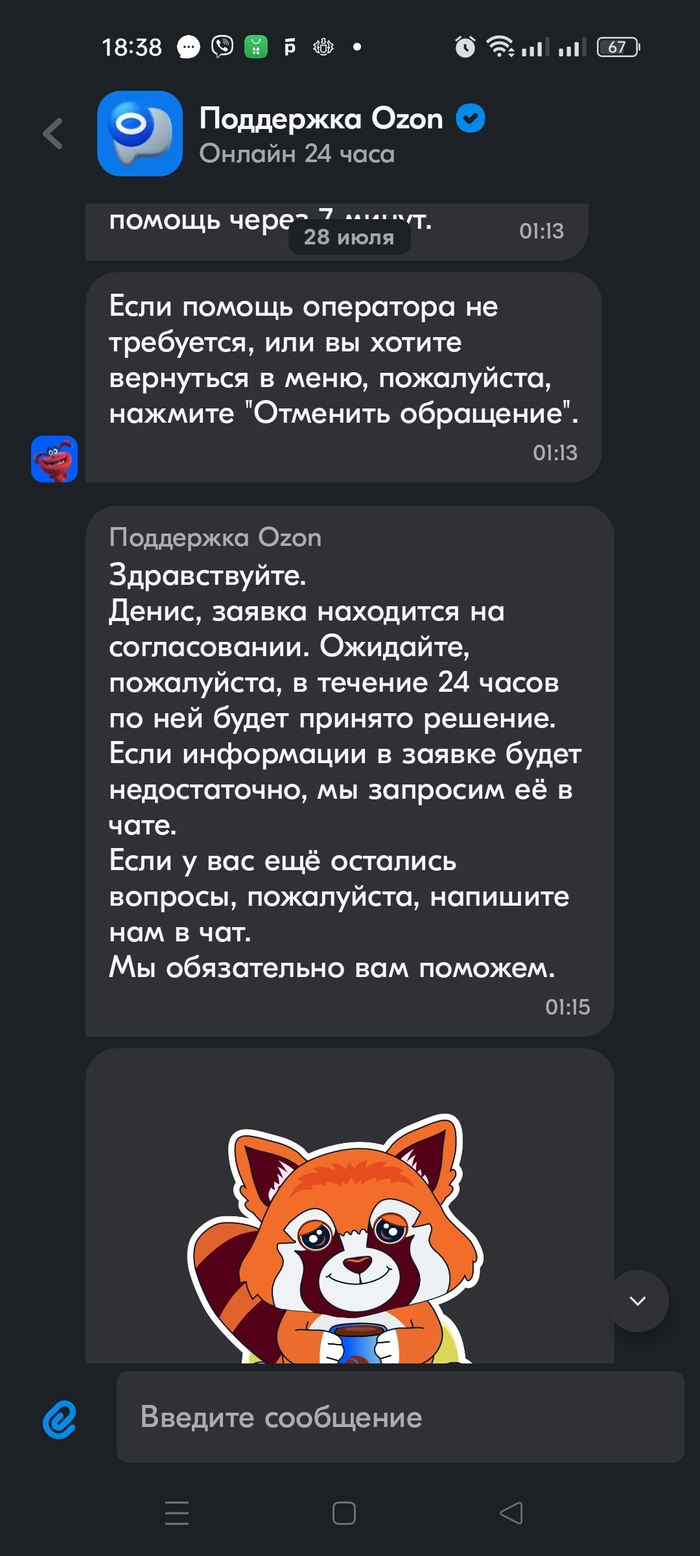Viewport: 700px width, 1556px height.
Task: Jump to latest messages with down arrow
Action: click(x=637, y=1301)
